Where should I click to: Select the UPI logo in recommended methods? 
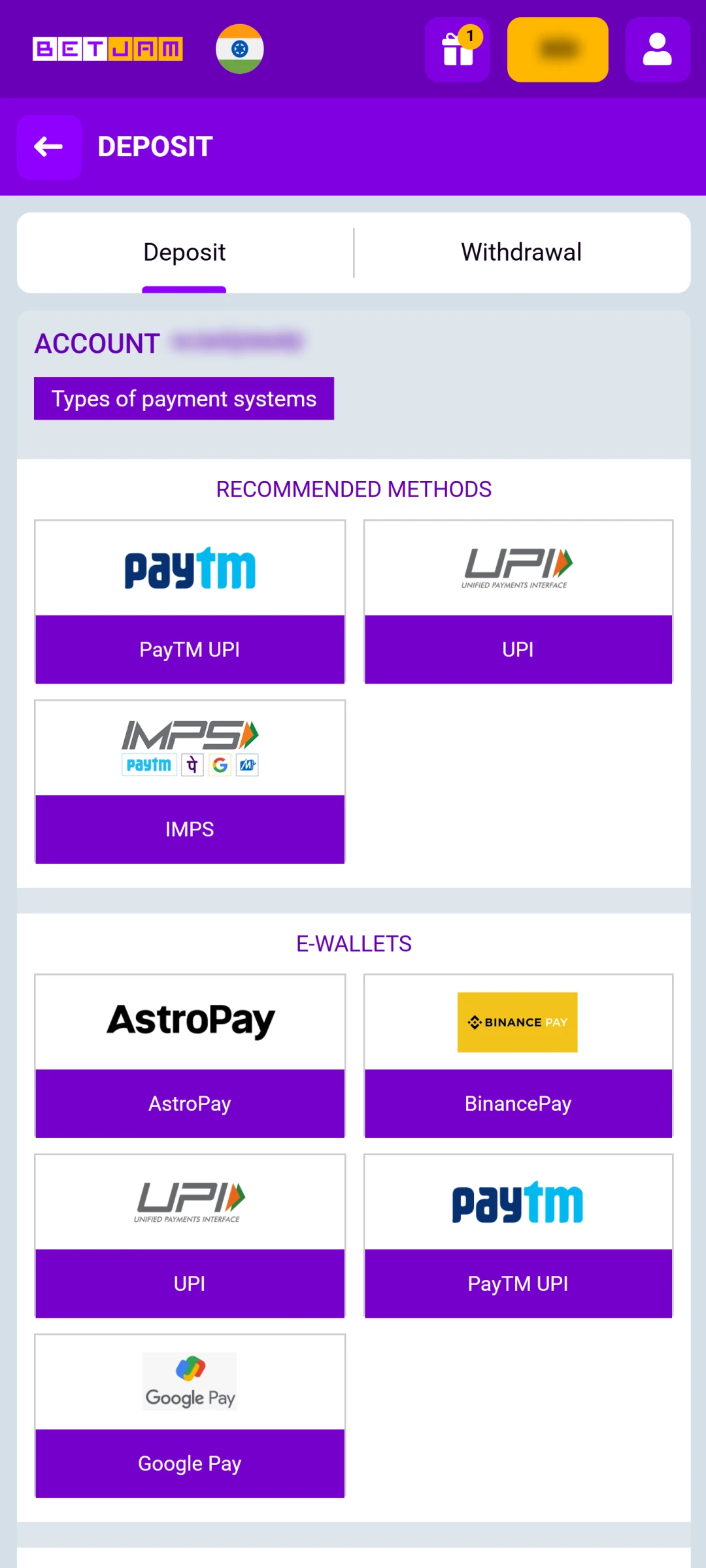pyautogui.click(x=517, y=566)
